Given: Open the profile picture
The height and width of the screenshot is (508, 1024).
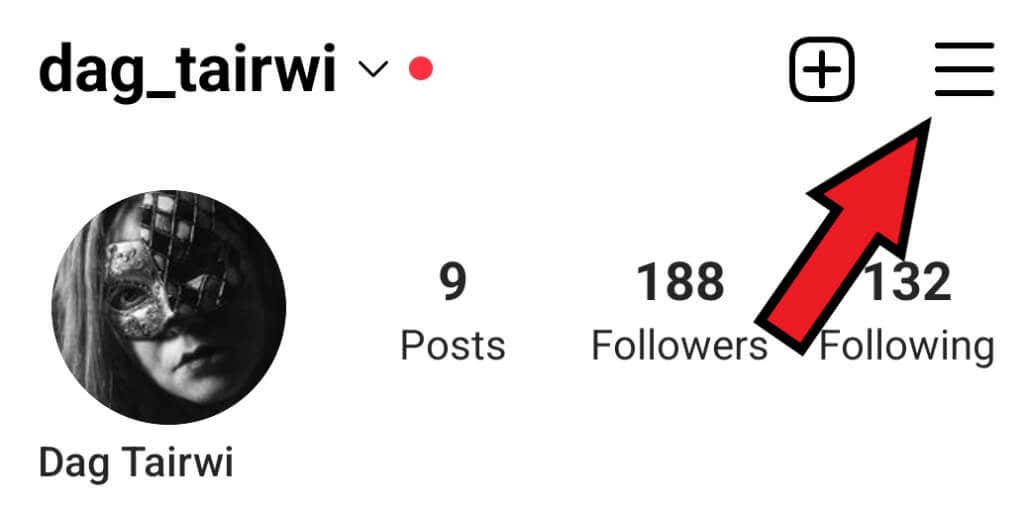Looking at the screenshot, I should pyautogui.click(x=169, y=307).
